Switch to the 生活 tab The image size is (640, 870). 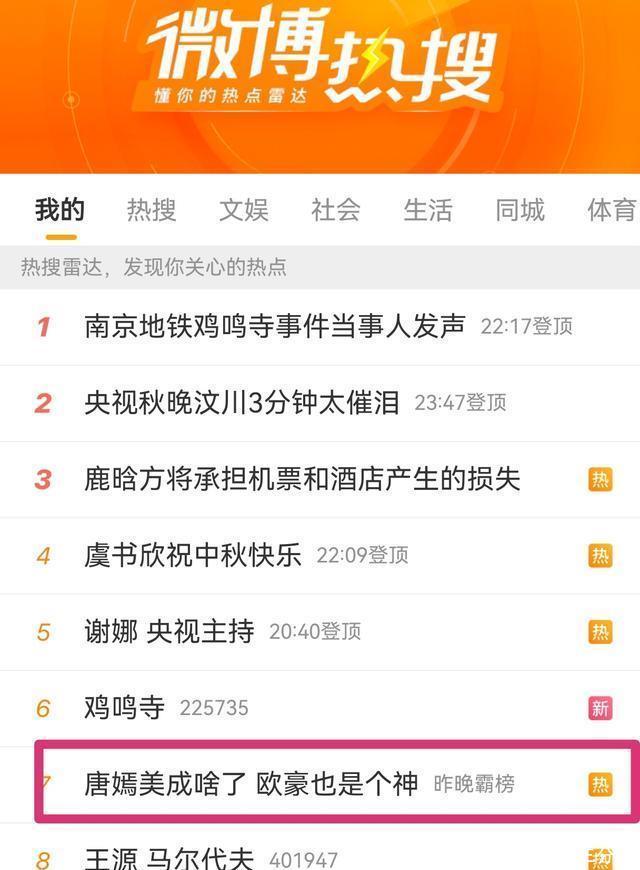(428, 210)
